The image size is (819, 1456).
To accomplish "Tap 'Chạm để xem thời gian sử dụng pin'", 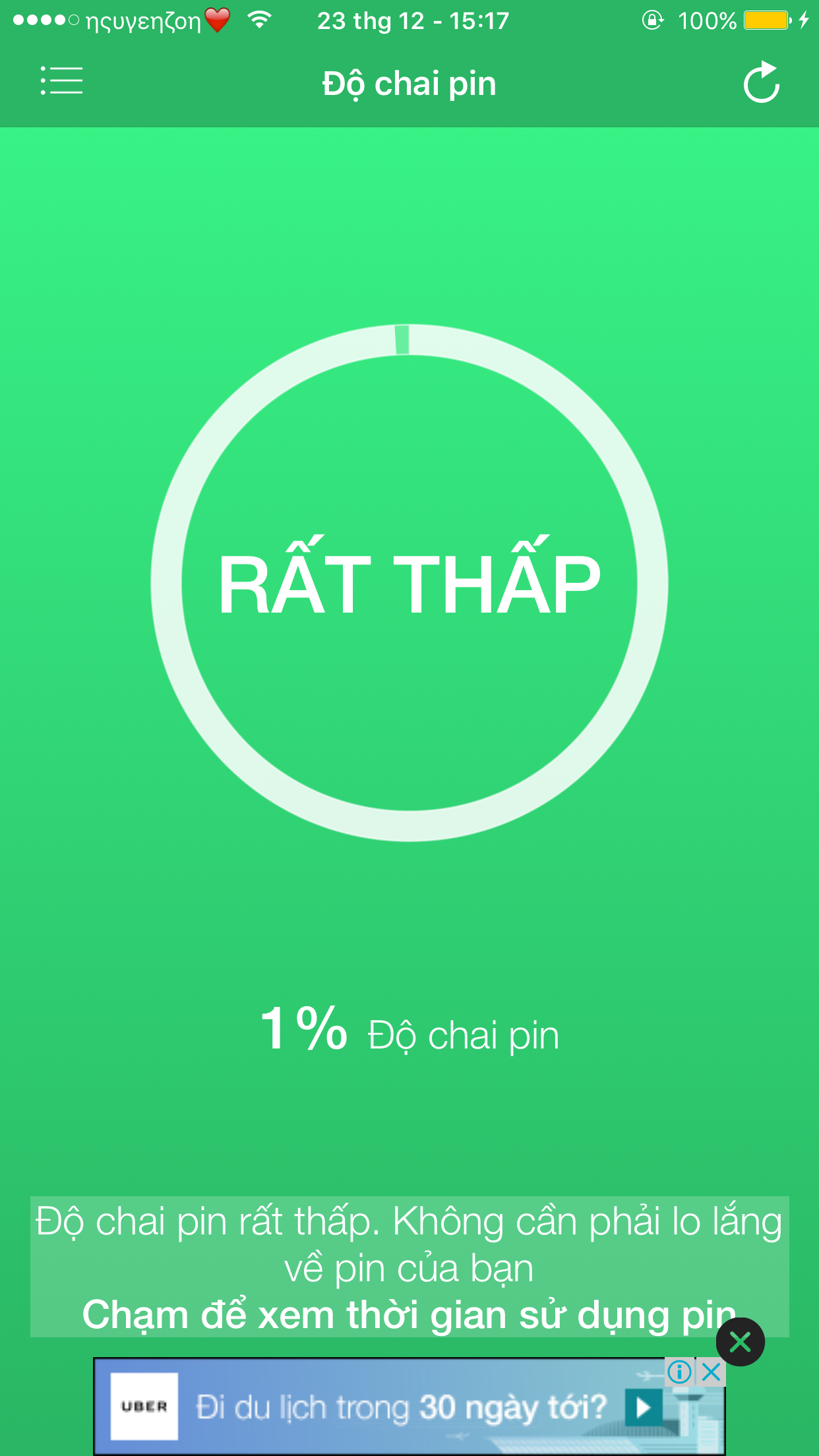I will 409,1315.
